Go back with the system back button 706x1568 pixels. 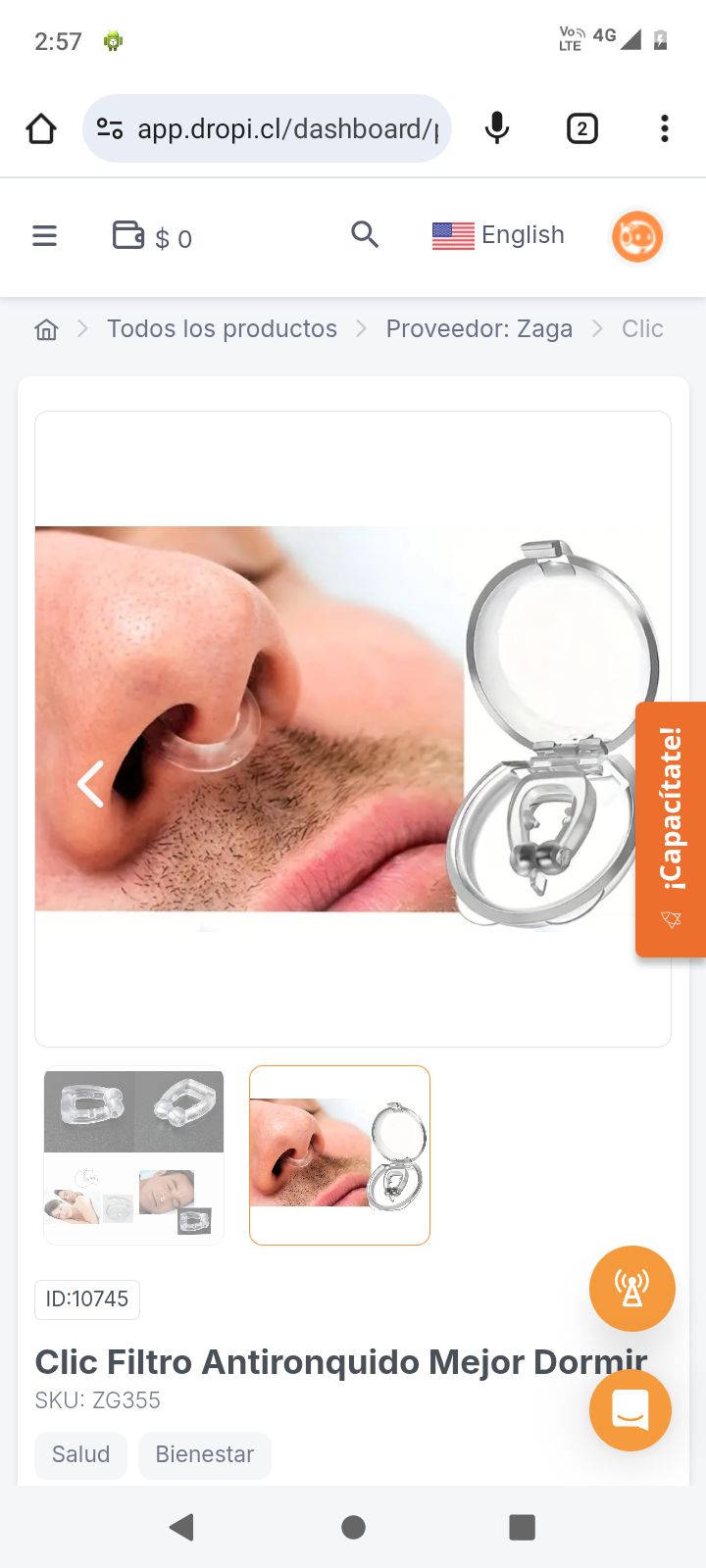181,1527
